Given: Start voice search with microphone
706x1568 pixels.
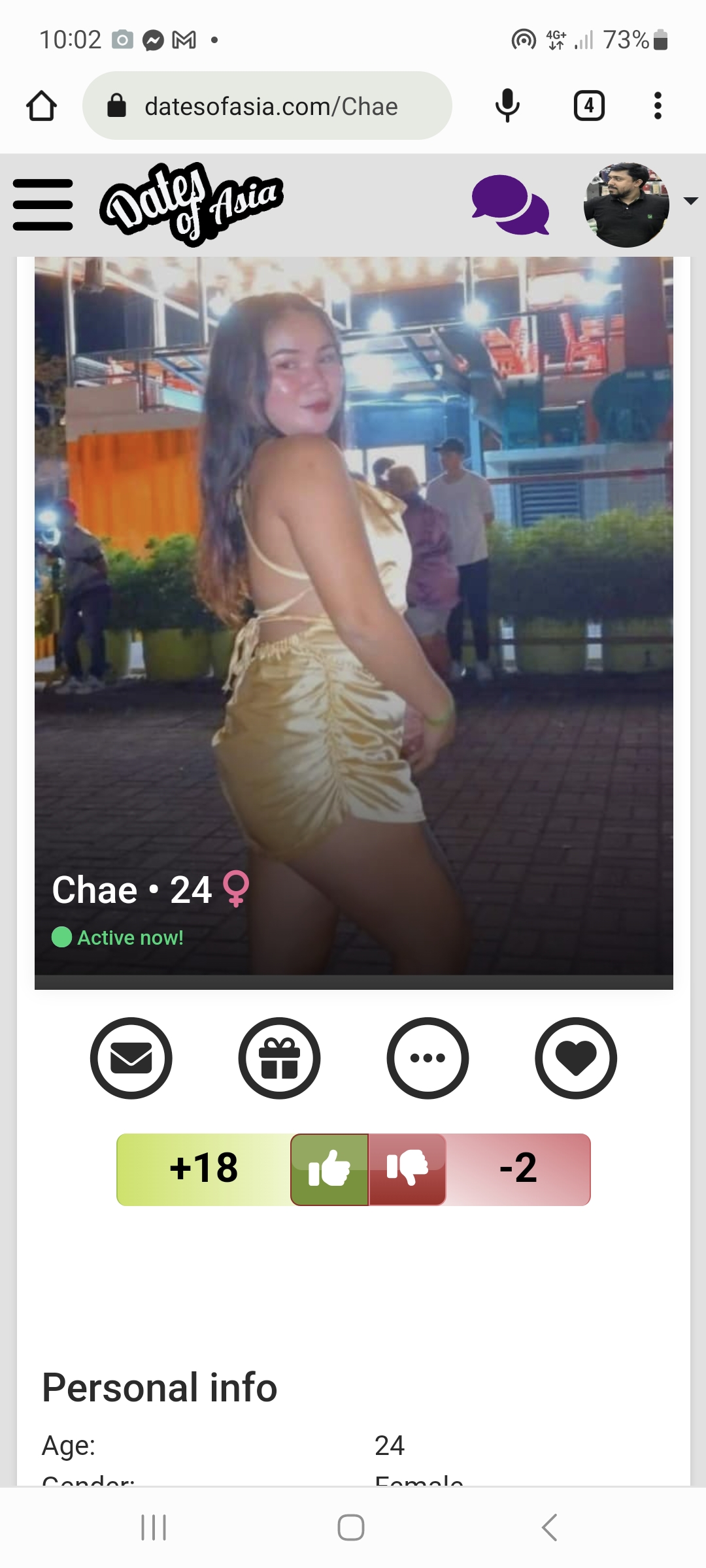Looking at the screenshot, I should [x=507, y=106].
